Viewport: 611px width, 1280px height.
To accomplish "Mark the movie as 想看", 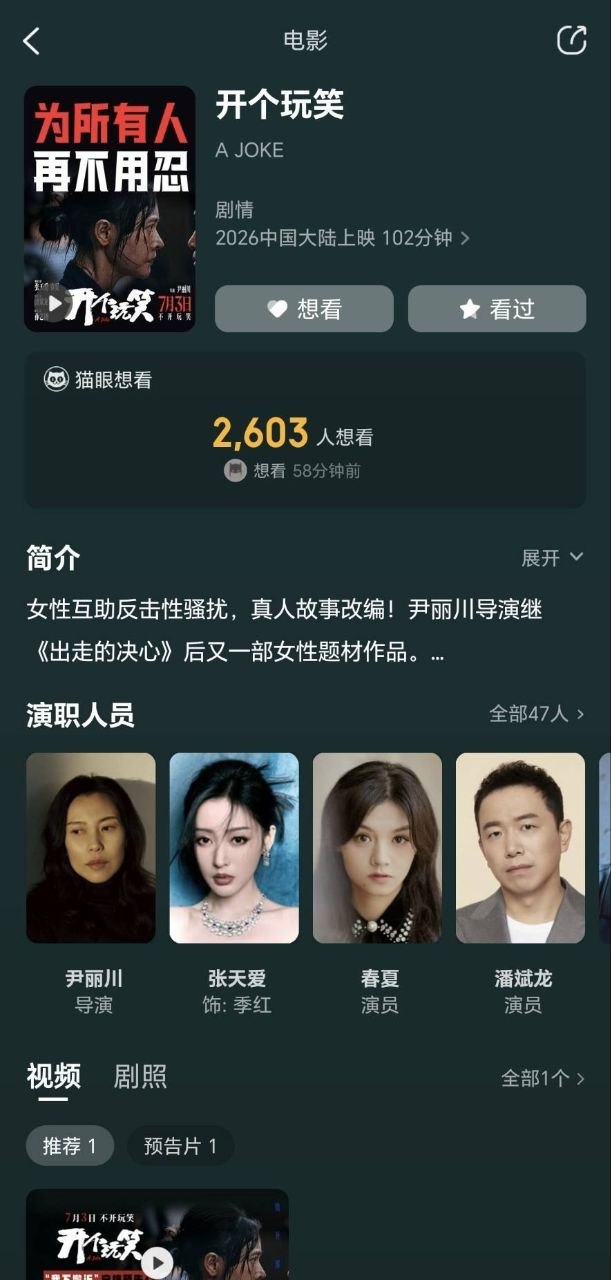I will point(304,309).
